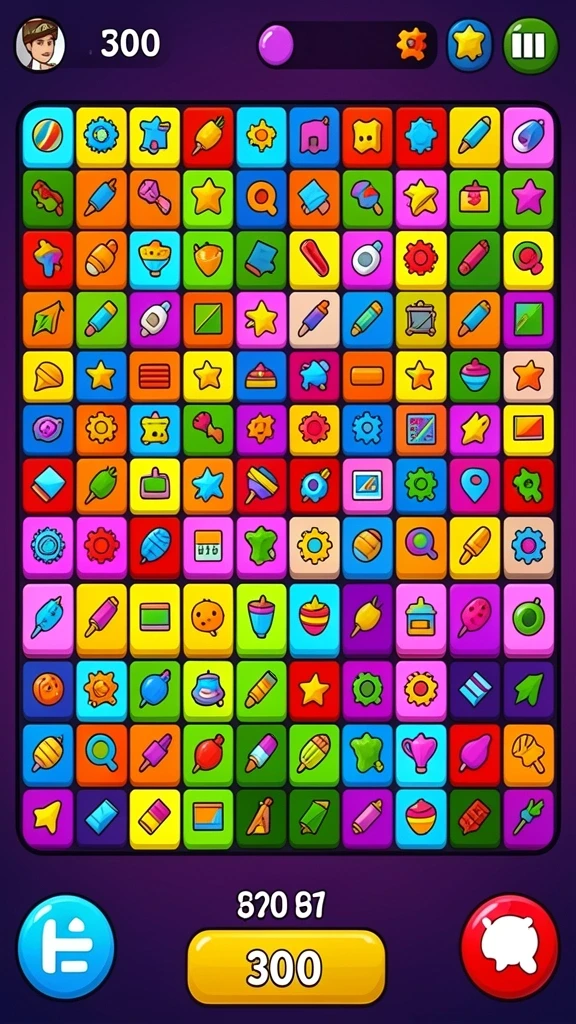Tap the yellow star button in blue circle
576x1024 pixels.
(470, 45)
